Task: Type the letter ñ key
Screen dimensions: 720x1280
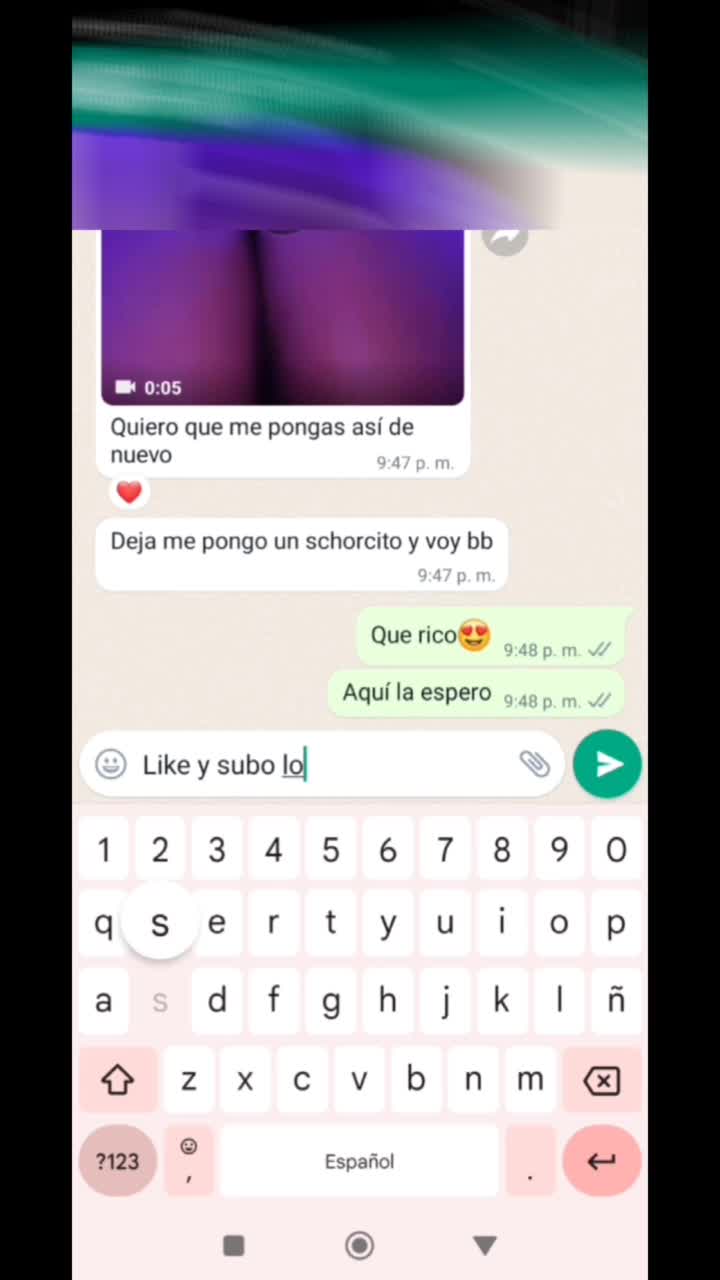Action: click(616, 1000)
